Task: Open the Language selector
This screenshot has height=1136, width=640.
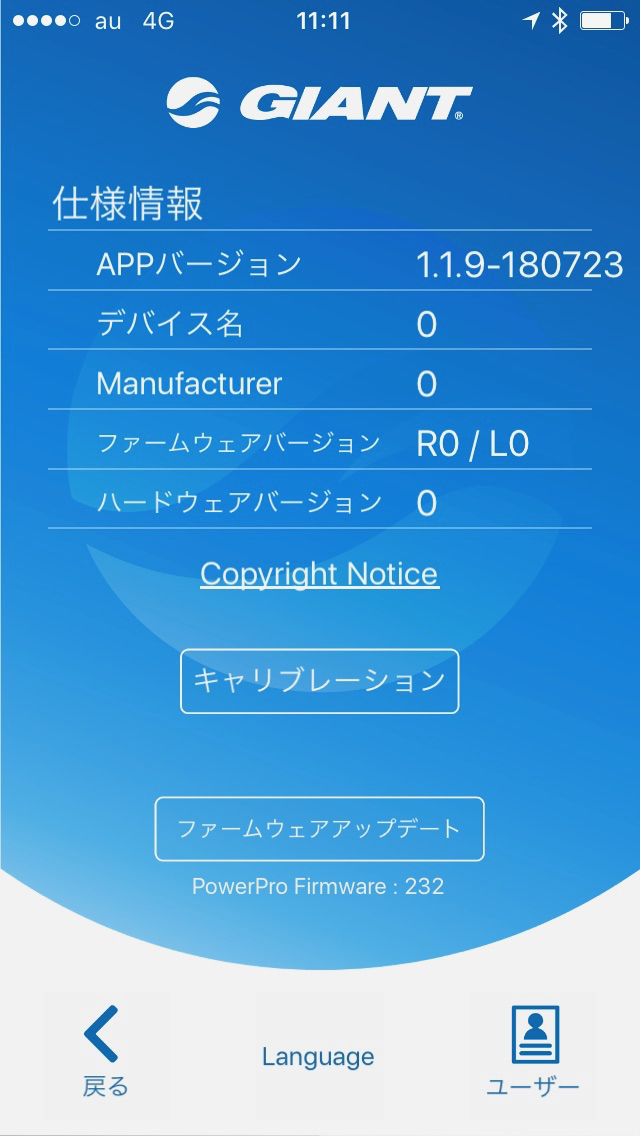Action: tap(318, 1057)
